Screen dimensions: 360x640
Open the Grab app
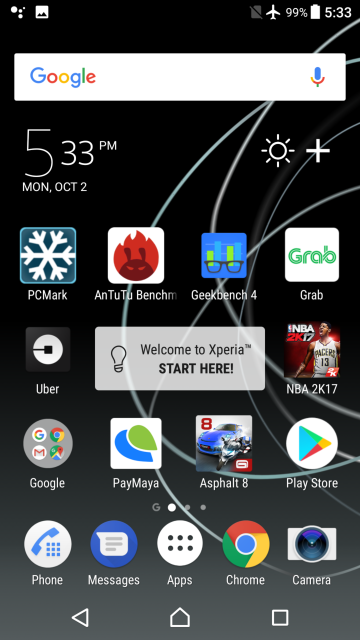(312, 255)
